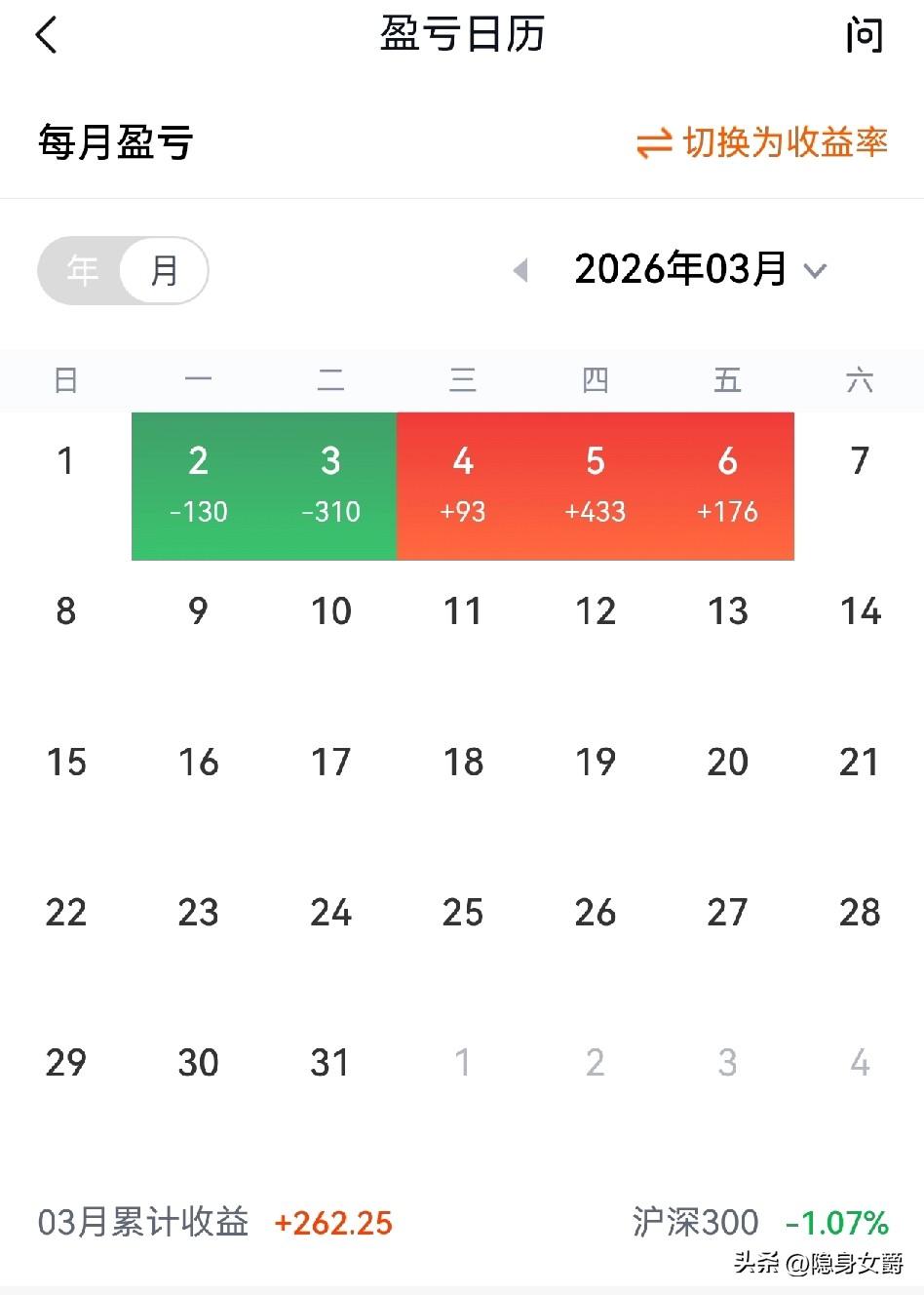Select March 3 showing -310
The height and width of the screenshot is (1295, 924).
coord(330,485)
